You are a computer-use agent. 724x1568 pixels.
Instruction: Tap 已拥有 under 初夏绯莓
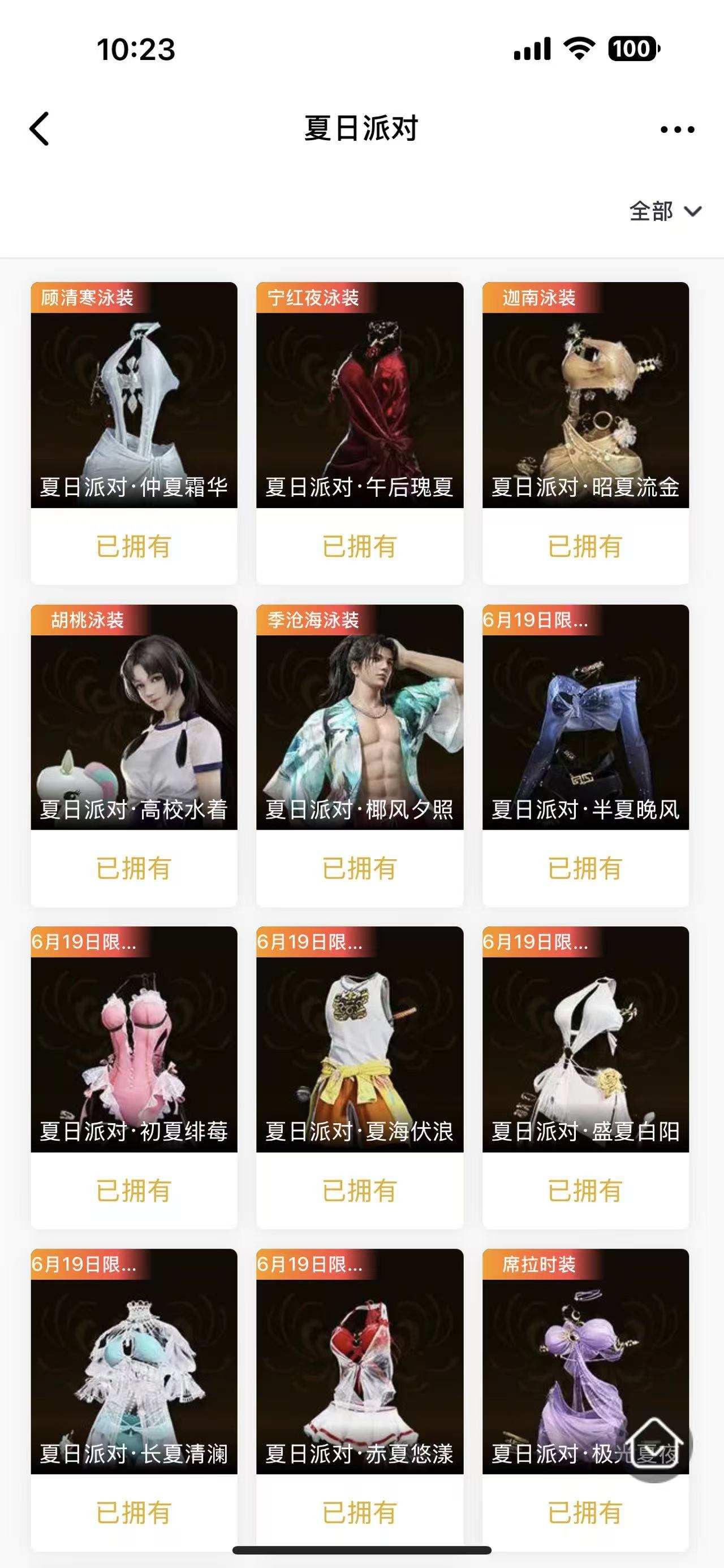[132, 1191]
